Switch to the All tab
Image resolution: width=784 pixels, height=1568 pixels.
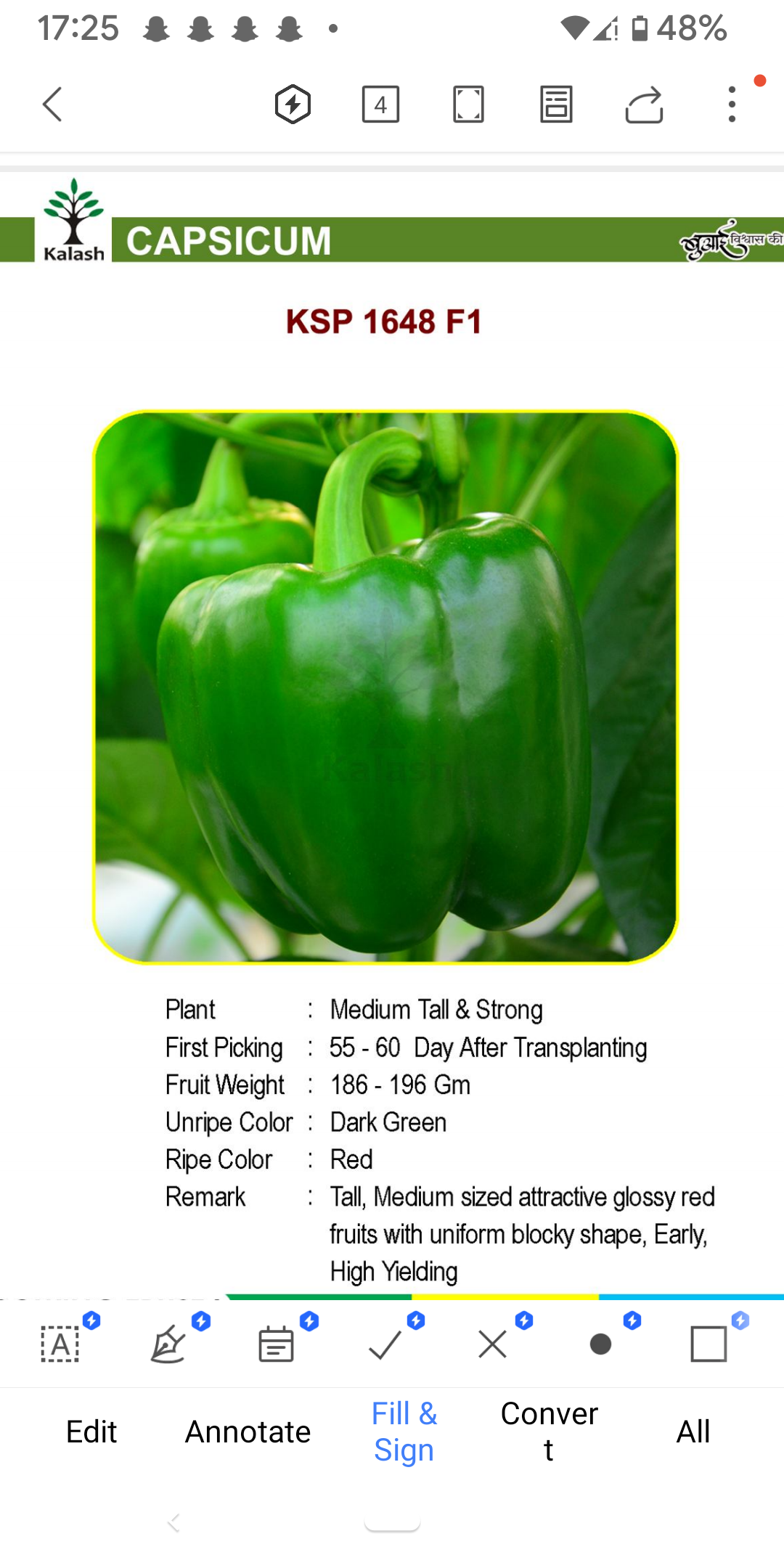click(x=693, y=1432)
